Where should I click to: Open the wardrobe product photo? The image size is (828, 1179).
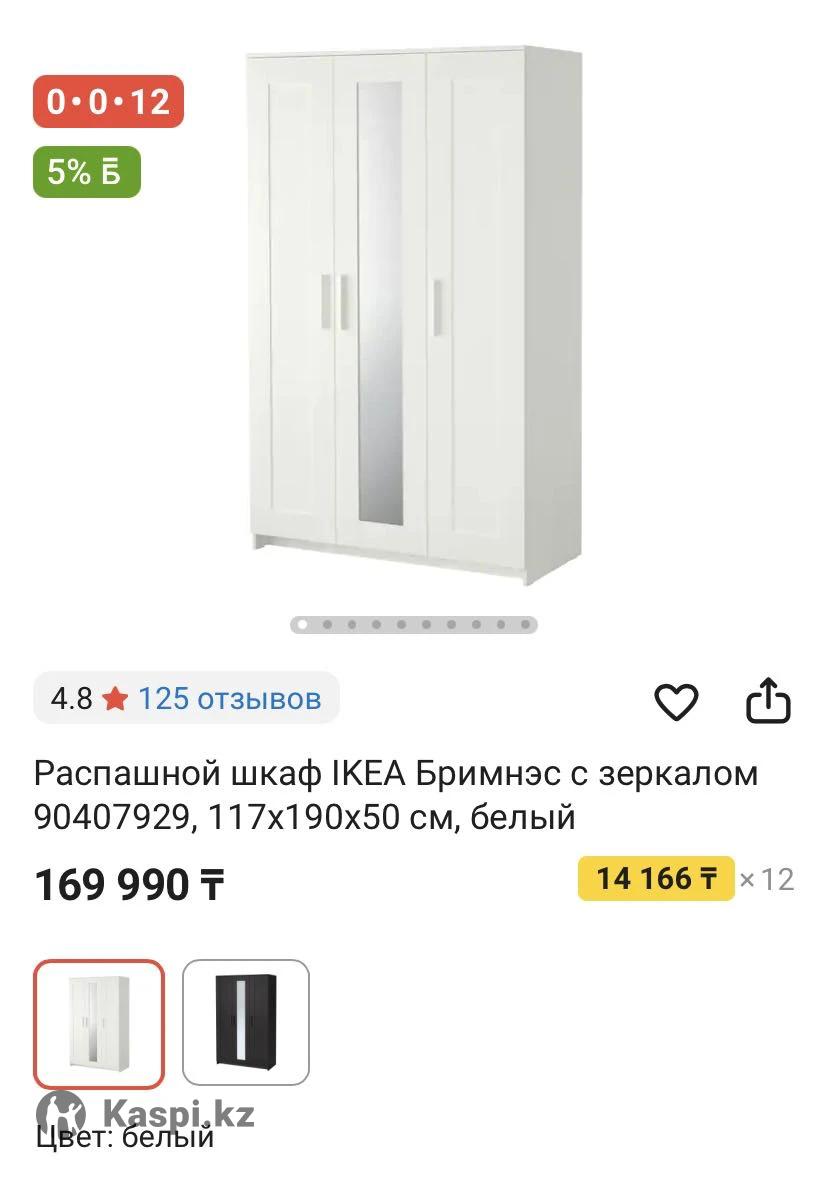[x=413, y=315]
